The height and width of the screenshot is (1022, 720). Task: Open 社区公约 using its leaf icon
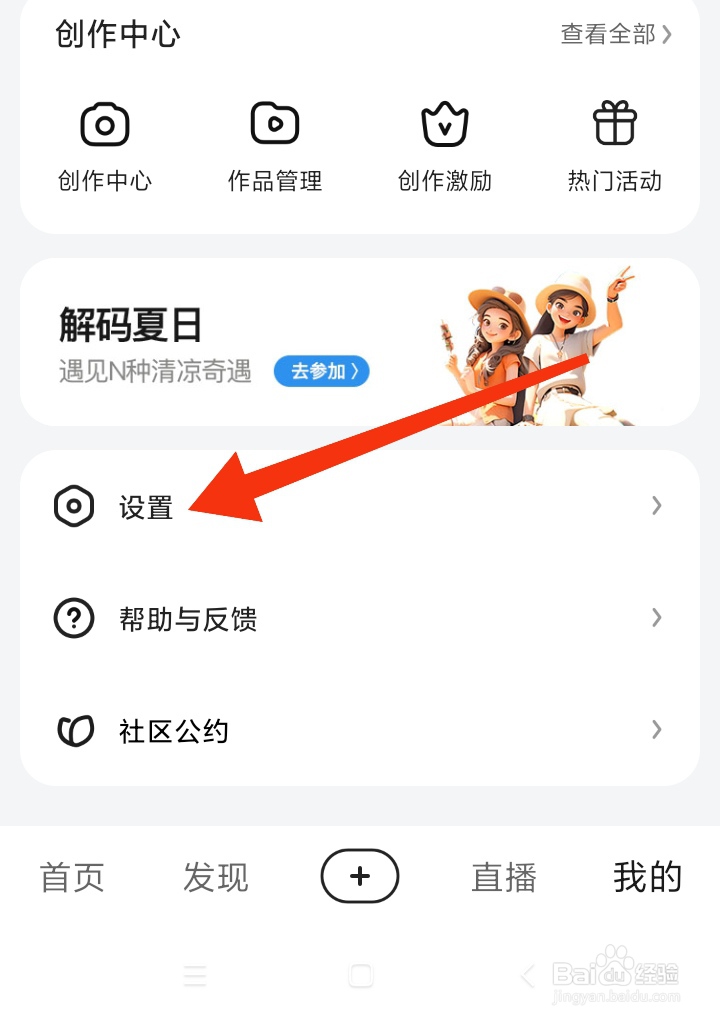click(x=73, y=730)
